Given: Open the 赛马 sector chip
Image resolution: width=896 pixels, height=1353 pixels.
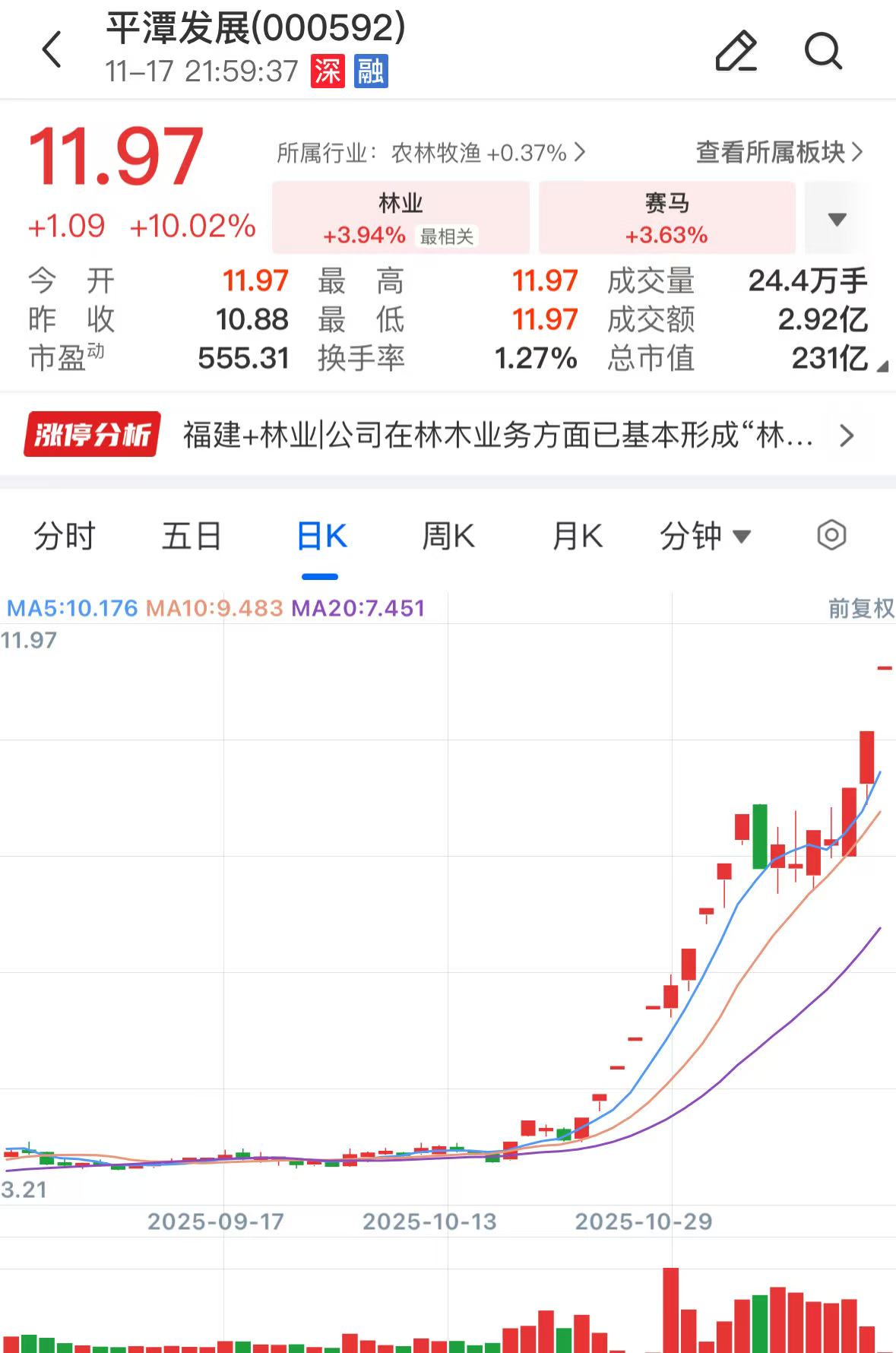Looking at the screenshot, I should [x=666, y=217].
